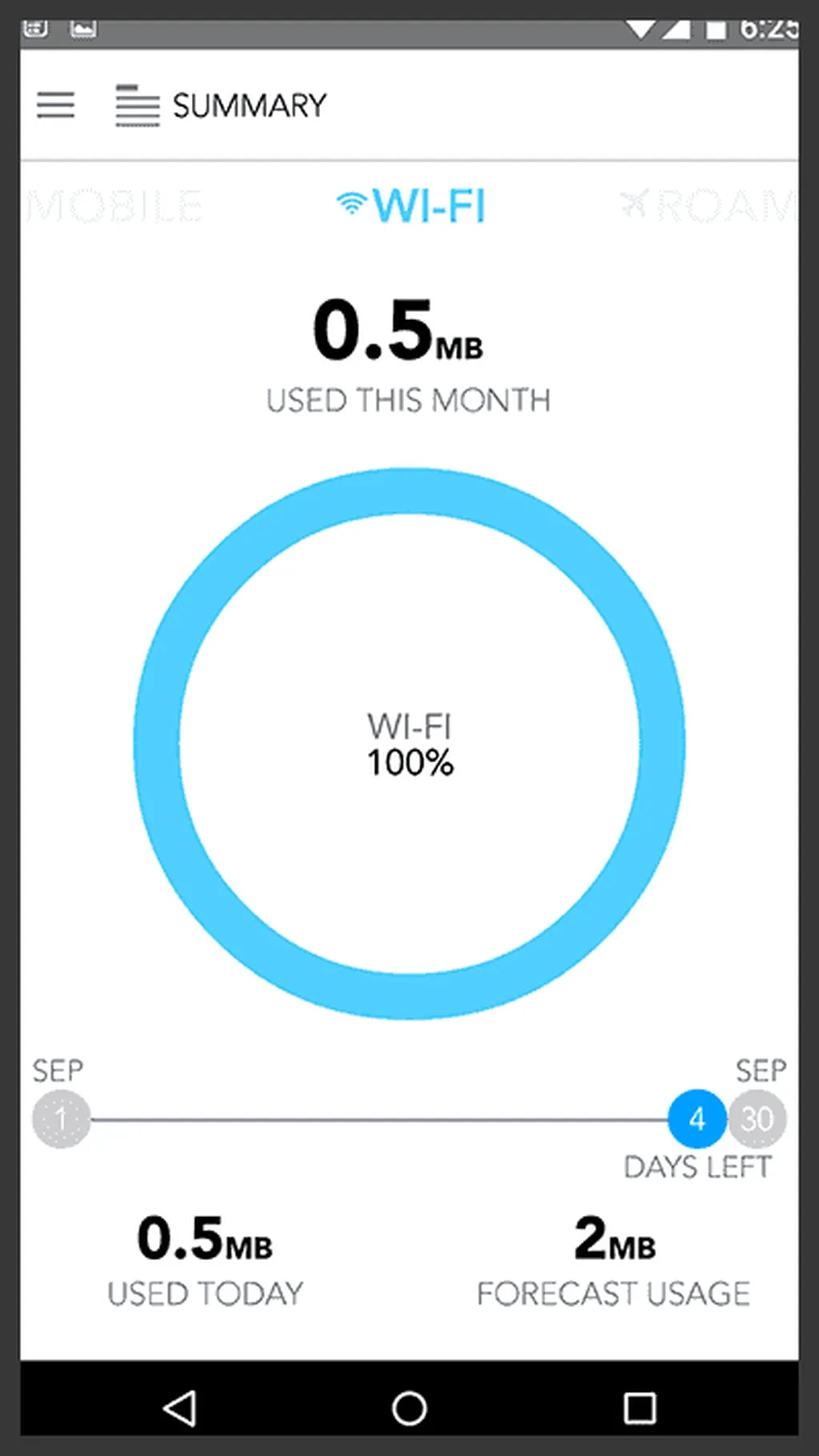Switch to the Mobile tab

[114, 206]
